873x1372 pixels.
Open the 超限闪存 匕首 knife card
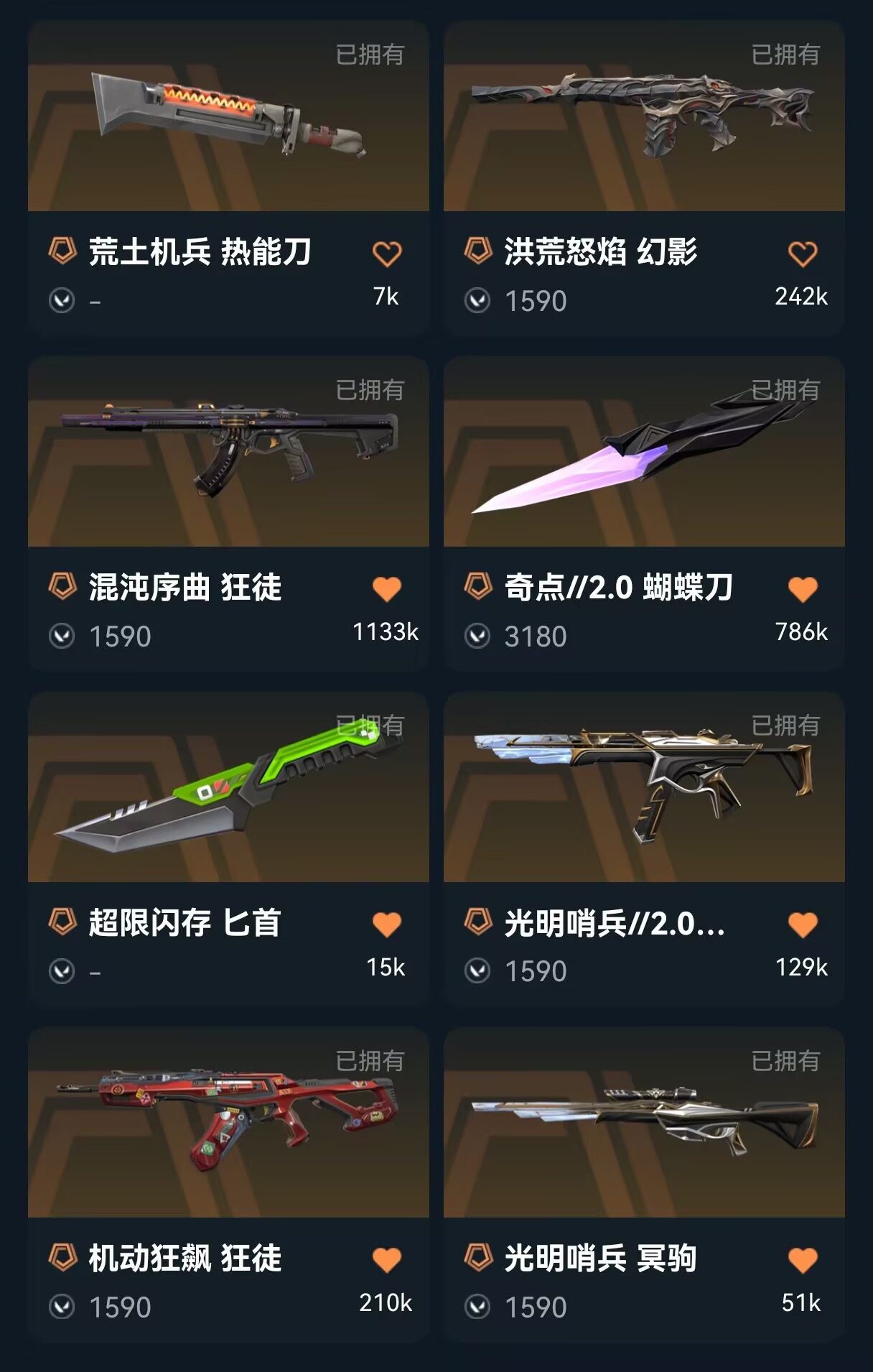228,788
